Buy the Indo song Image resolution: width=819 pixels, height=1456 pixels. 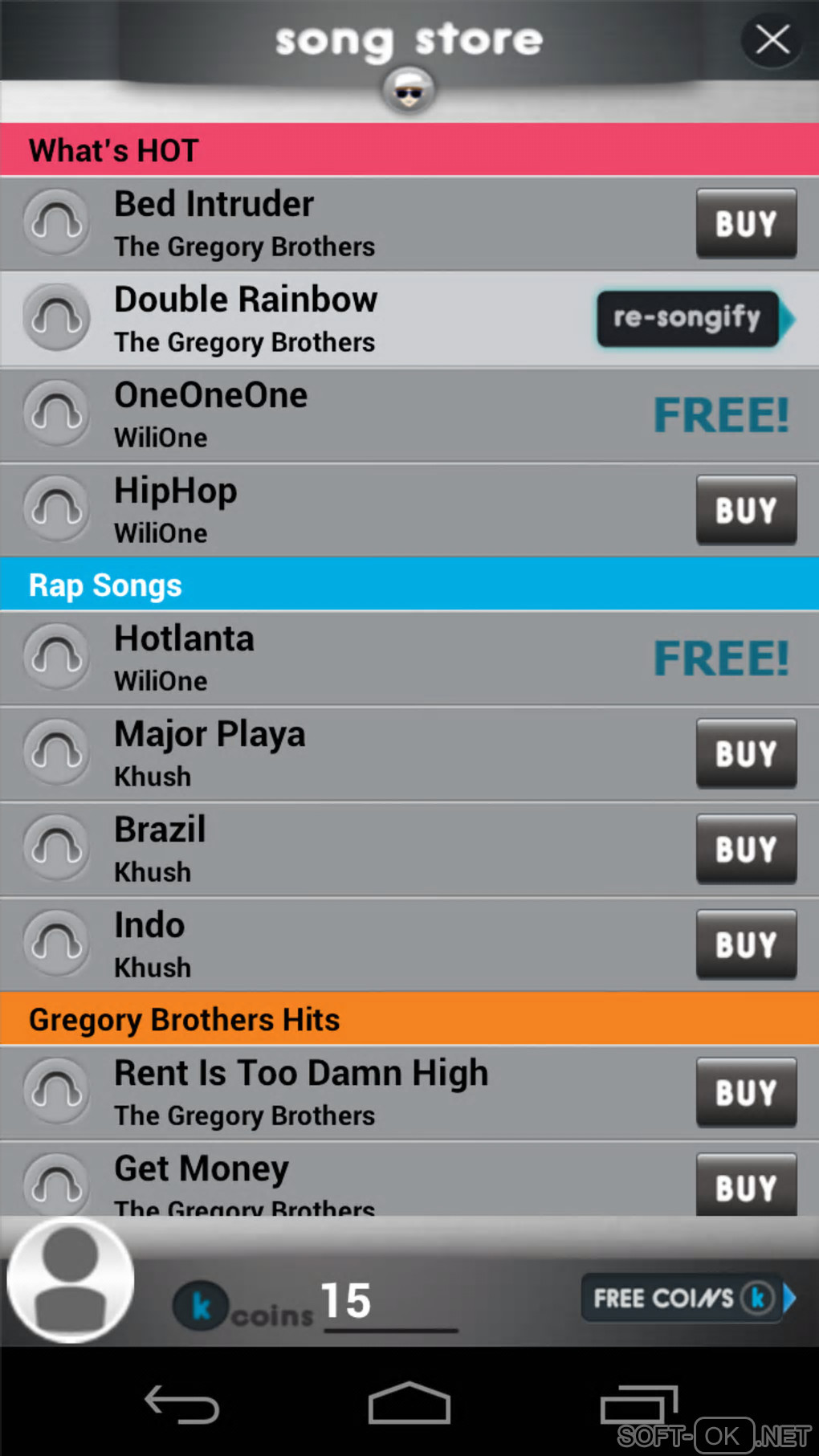746,944
